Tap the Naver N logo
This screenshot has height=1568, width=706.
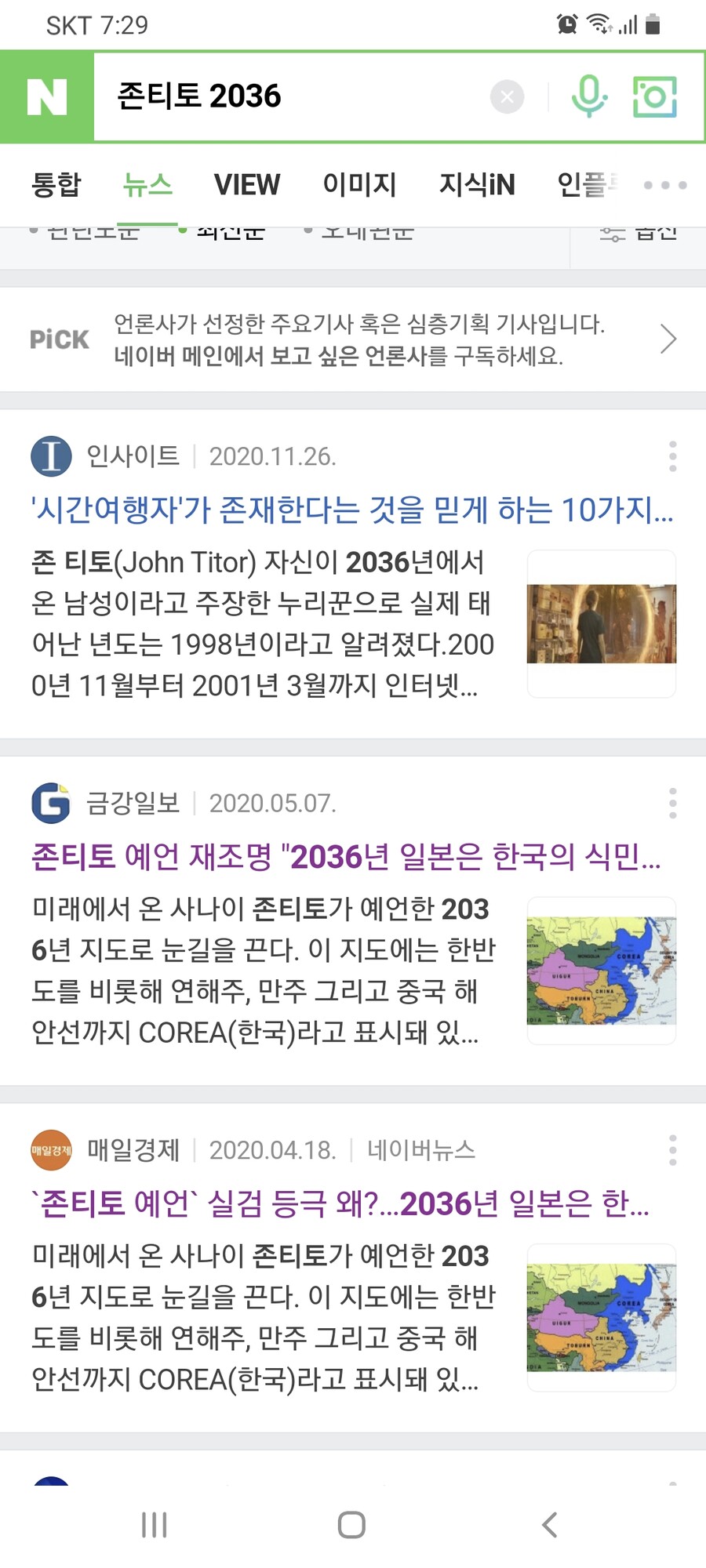pyautogui.click(x=45, y=96)
